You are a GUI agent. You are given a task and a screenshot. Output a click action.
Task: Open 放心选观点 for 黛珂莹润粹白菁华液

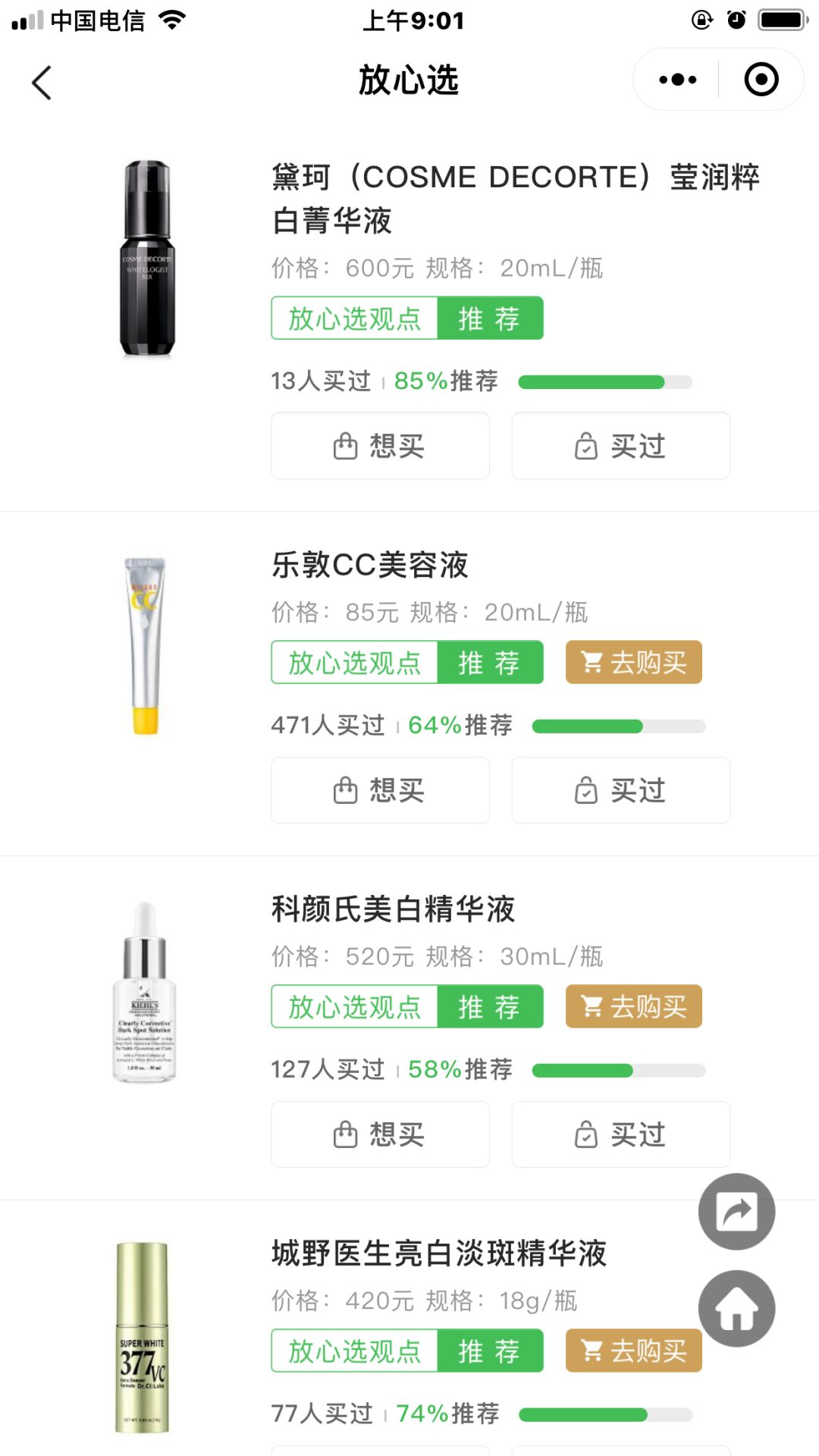click(353, 318)
